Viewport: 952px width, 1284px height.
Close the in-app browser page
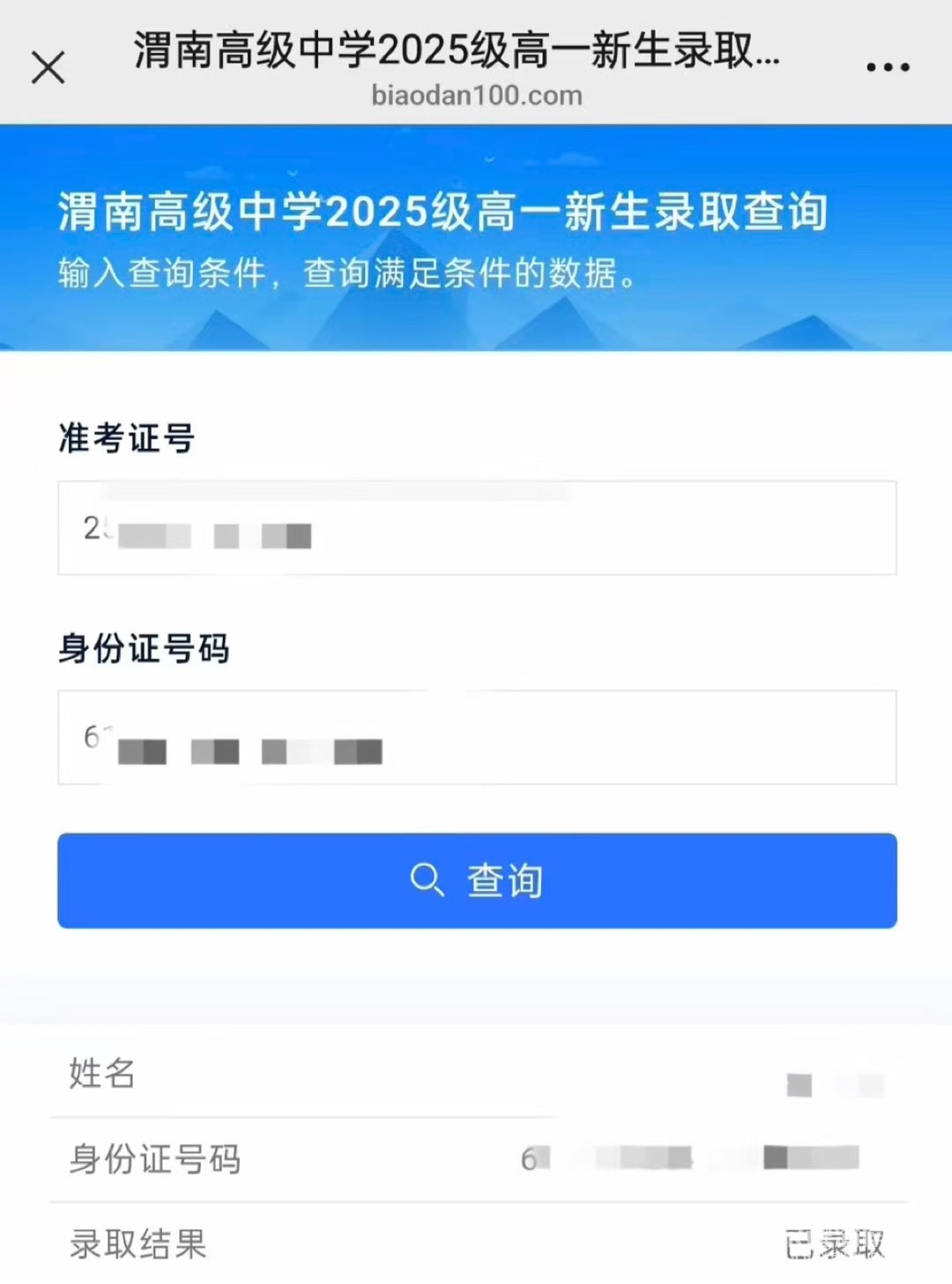(48, 67)
